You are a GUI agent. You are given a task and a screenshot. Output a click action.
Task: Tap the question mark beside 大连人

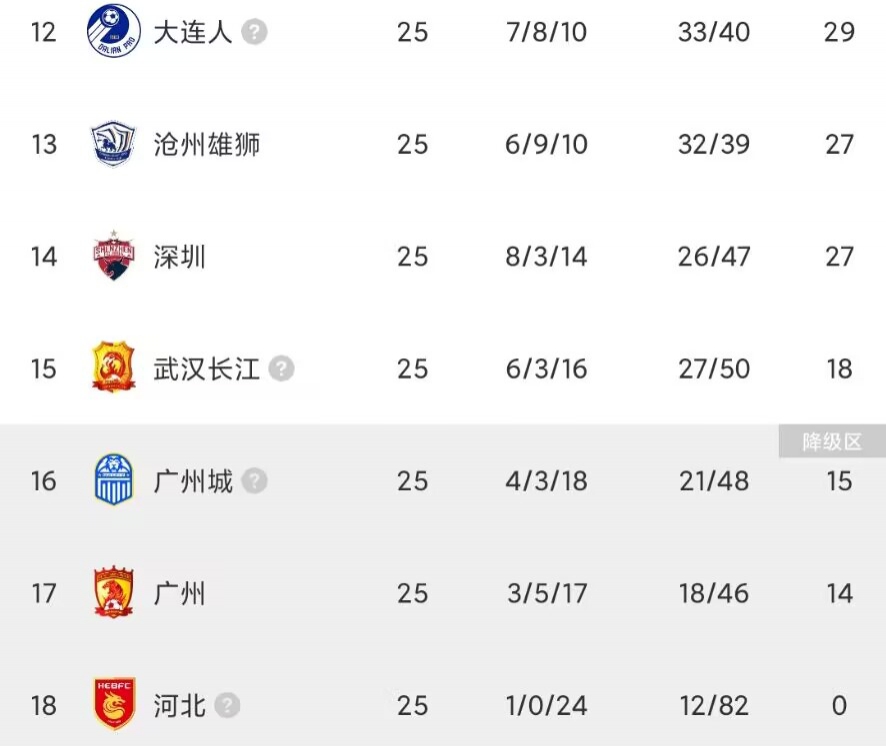coord(255,32)
